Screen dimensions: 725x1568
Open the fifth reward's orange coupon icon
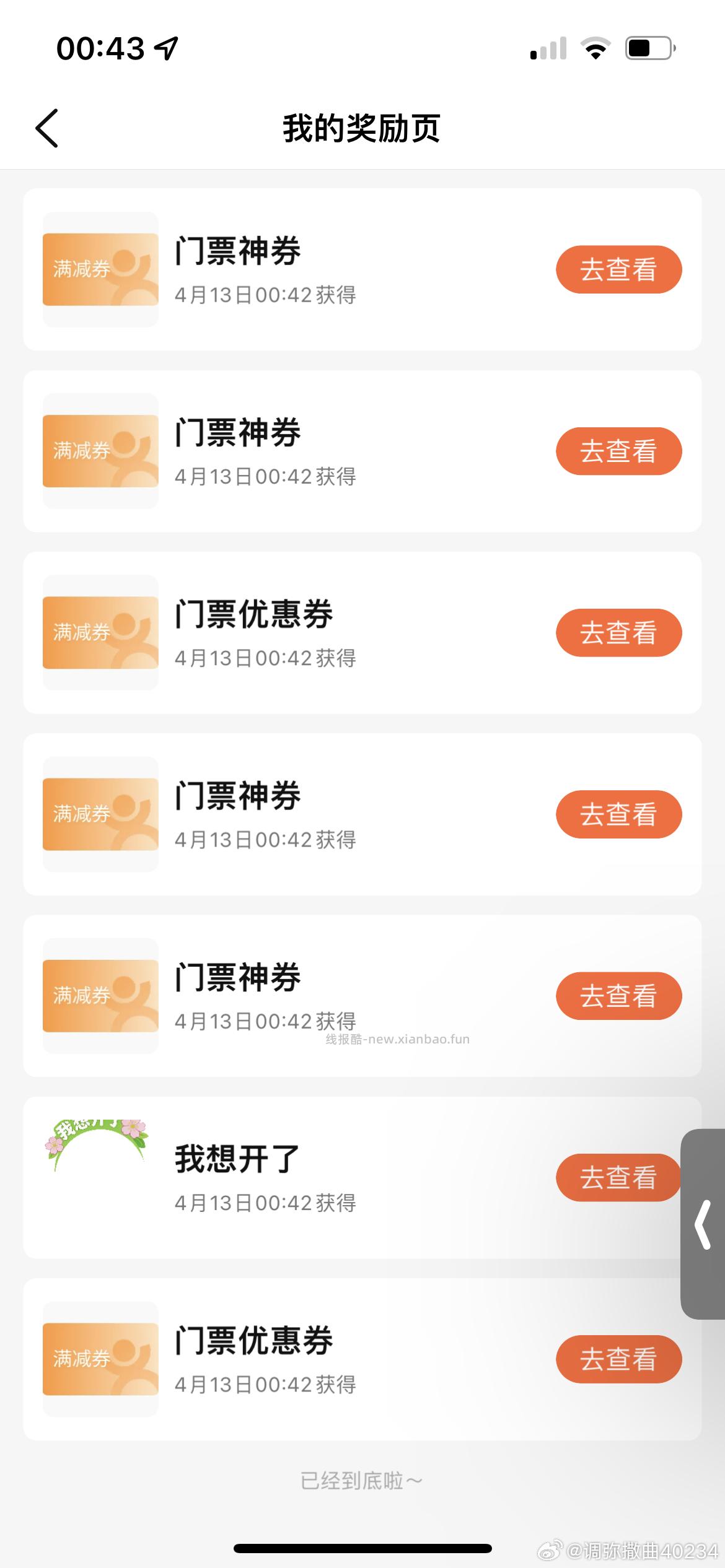(x=99, y=996)
